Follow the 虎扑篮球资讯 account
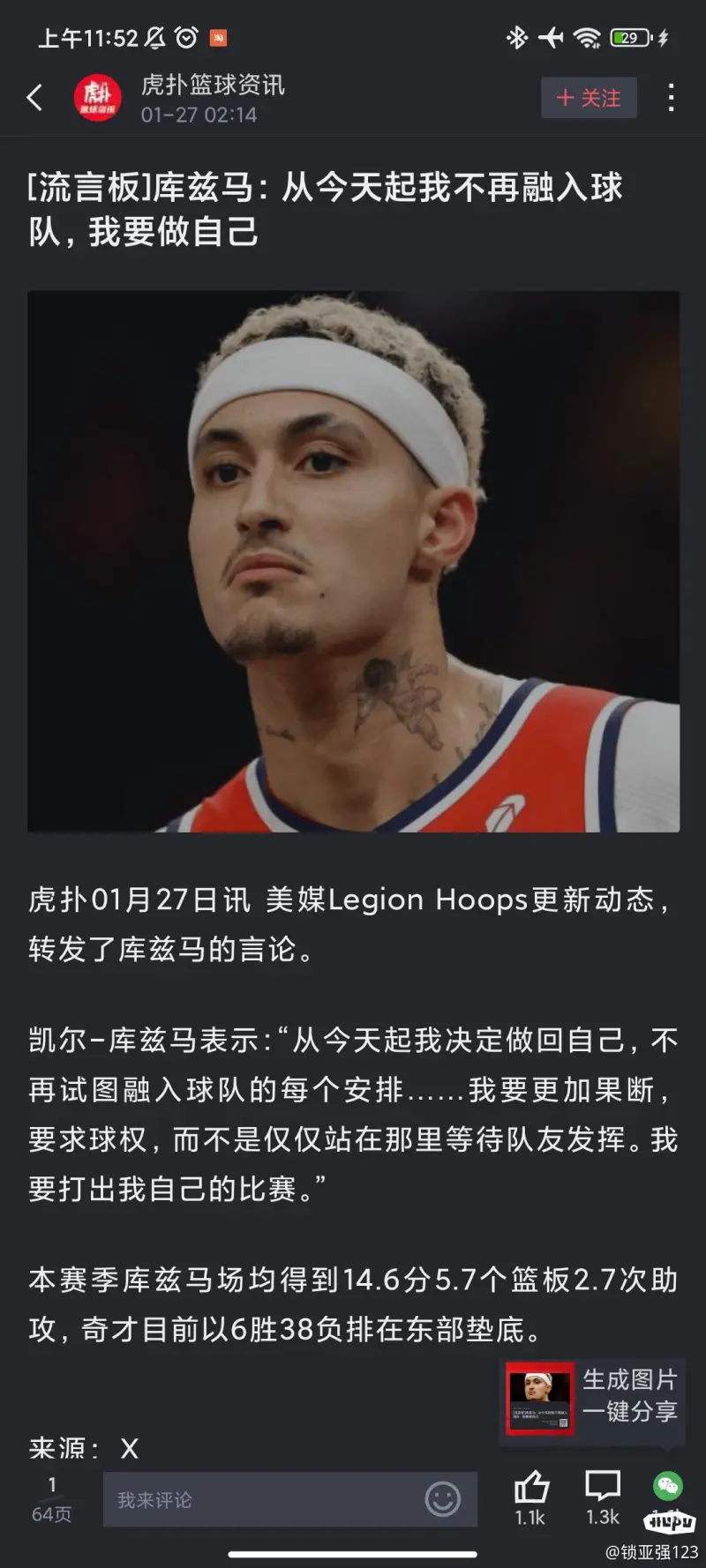This screenshot has height=1568, width=706. pos(589,98)
